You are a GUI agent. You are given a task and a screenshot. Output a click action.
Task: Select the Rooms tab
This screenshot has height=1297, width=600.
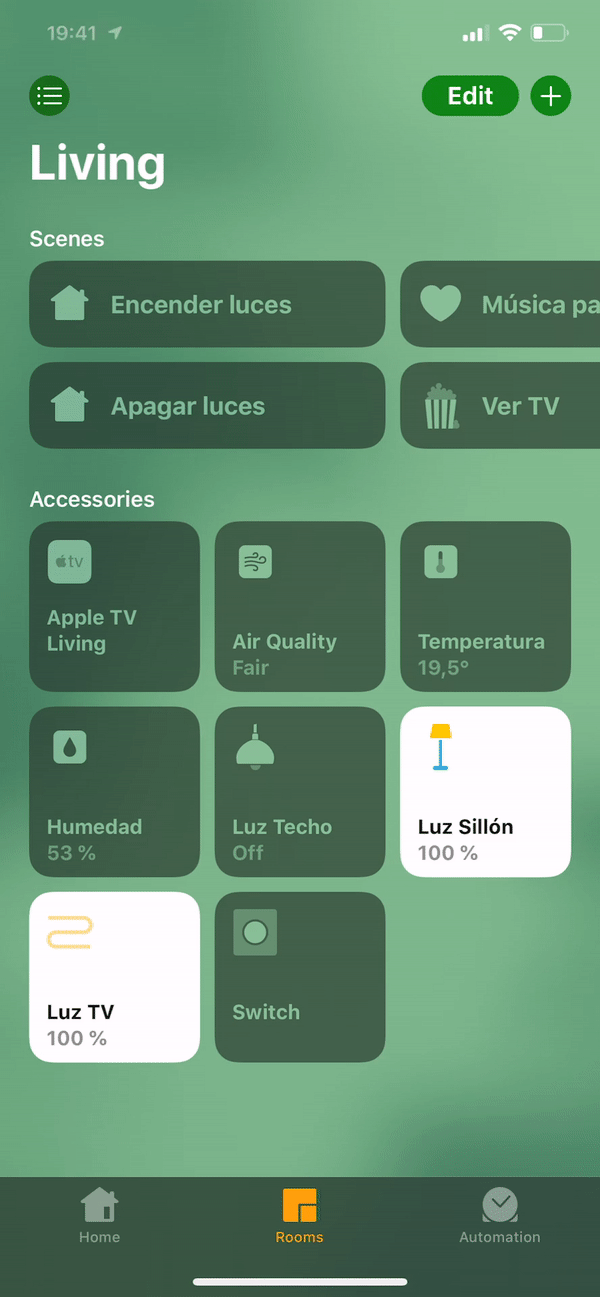pos(300,1215)
